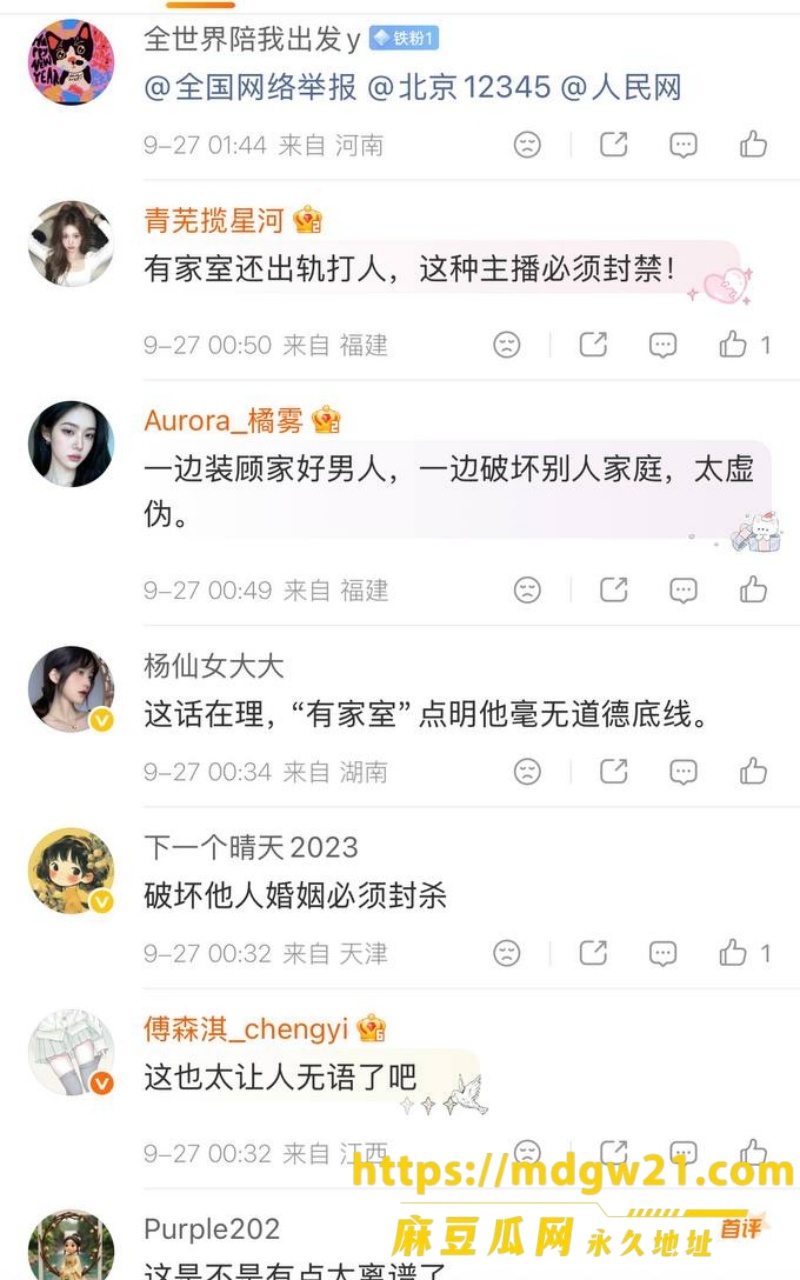800x1280 pixels.
Task: Reply to Aurora_橘雾's comment
Action: (x=683, y=590)
